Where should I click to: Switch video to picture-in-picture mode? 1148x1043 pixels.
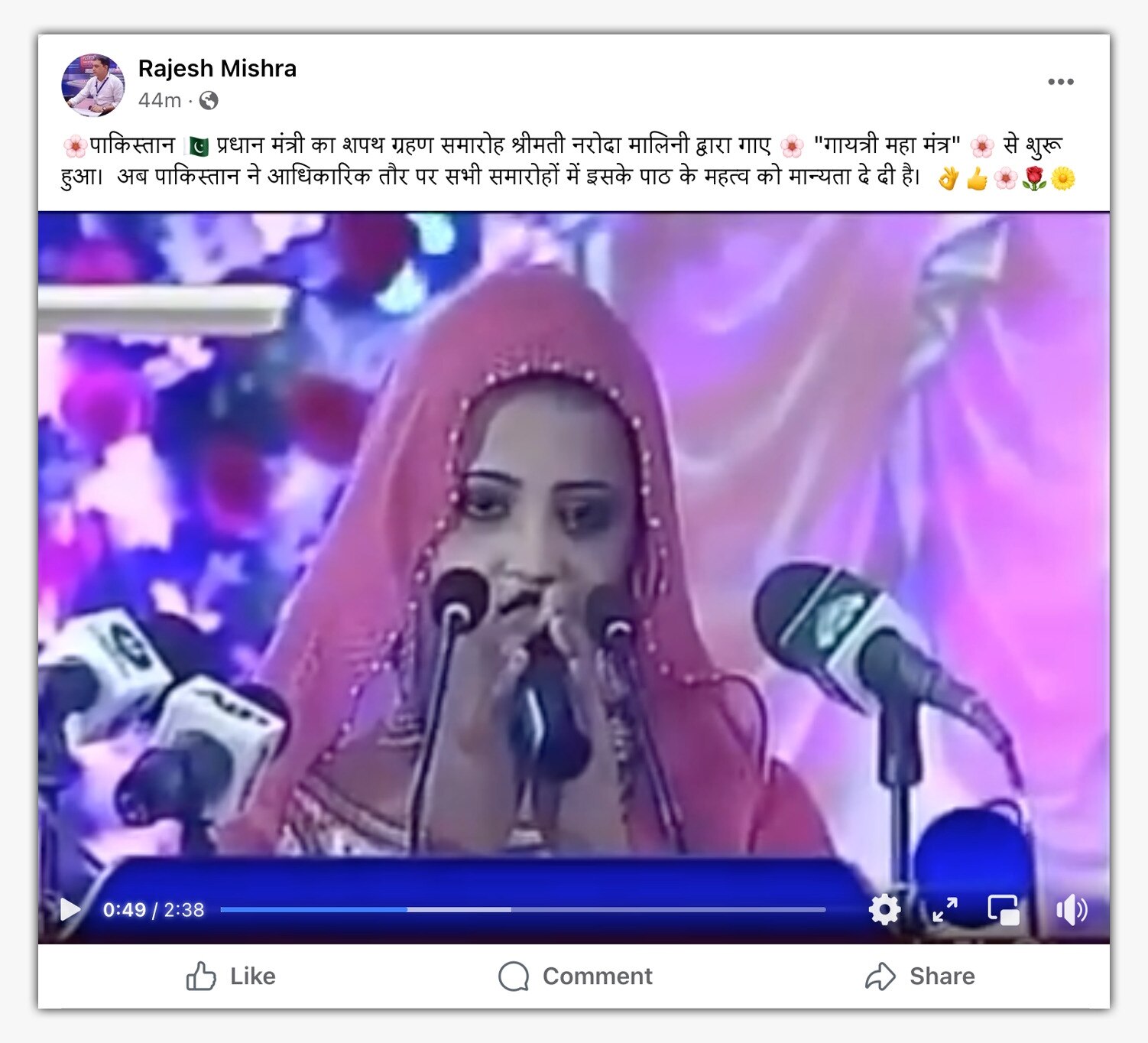(x=1004, y=909)
